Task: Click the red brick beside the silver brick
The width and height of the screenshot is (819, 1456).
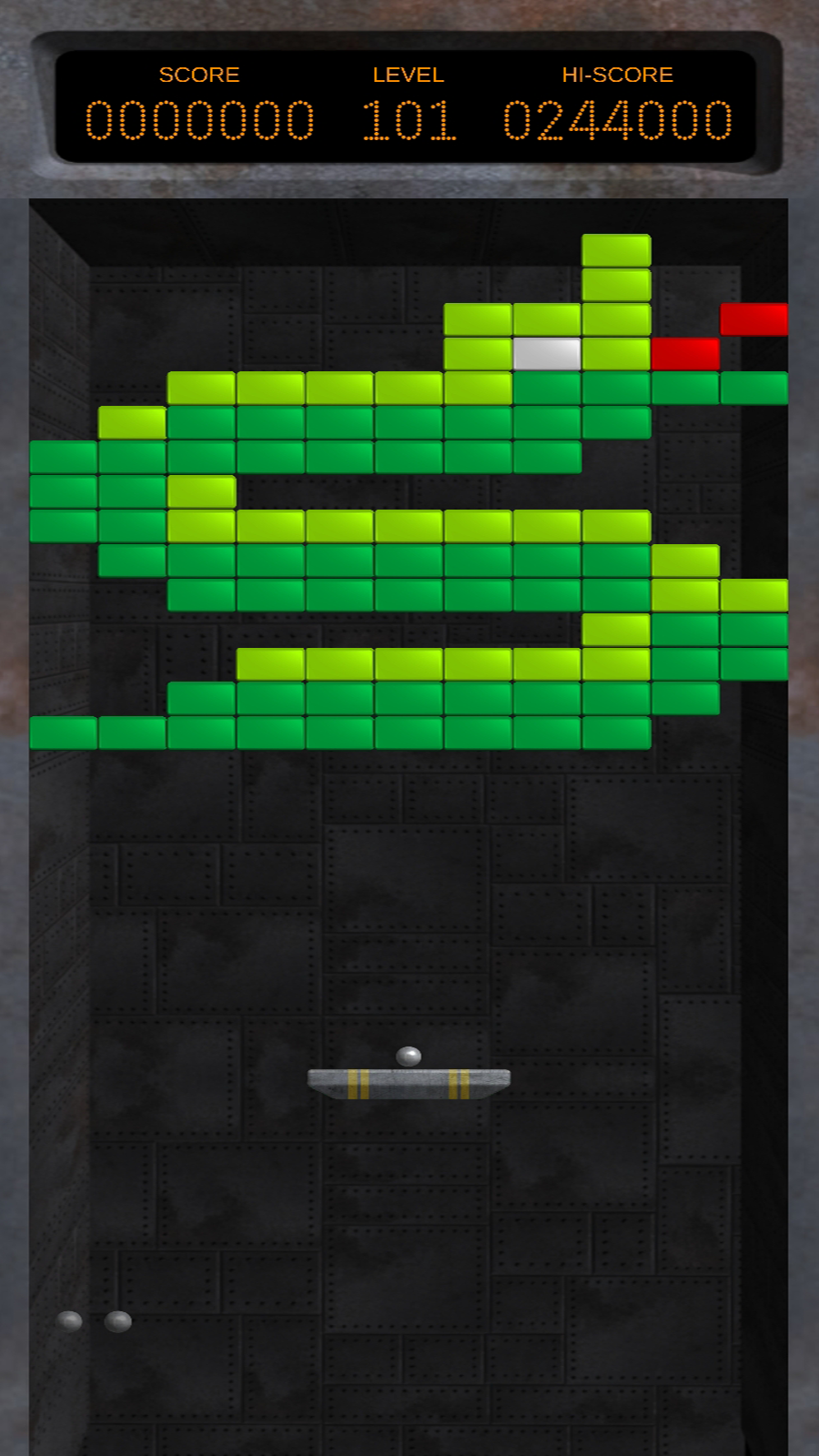Action: point(687,355)
